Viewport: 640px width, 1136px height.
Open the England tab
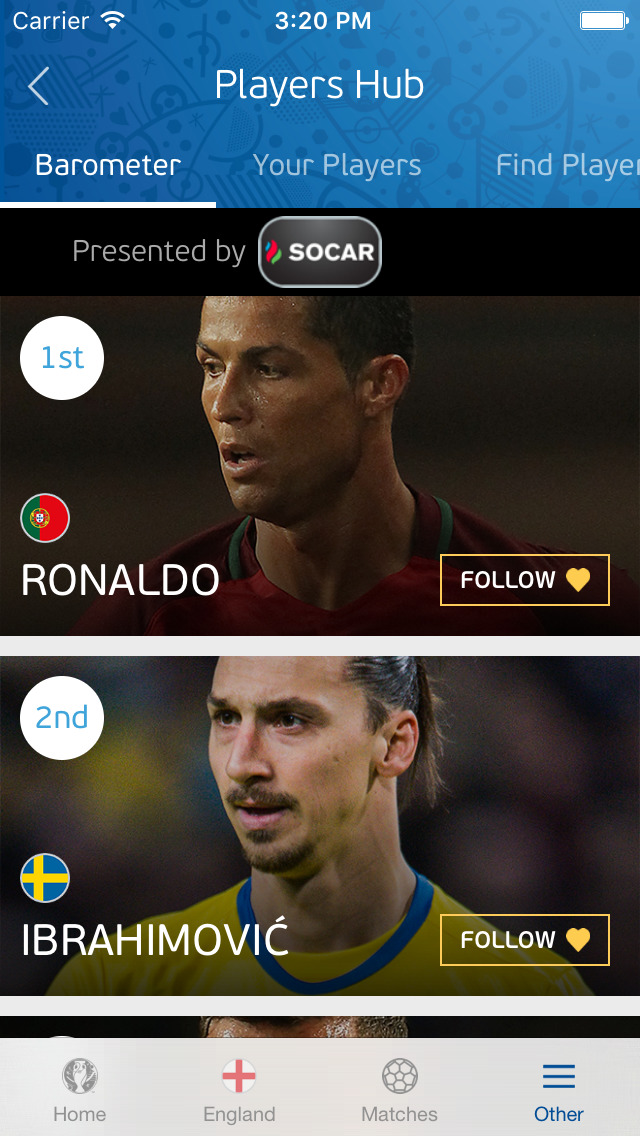(x=239, y=1090)
